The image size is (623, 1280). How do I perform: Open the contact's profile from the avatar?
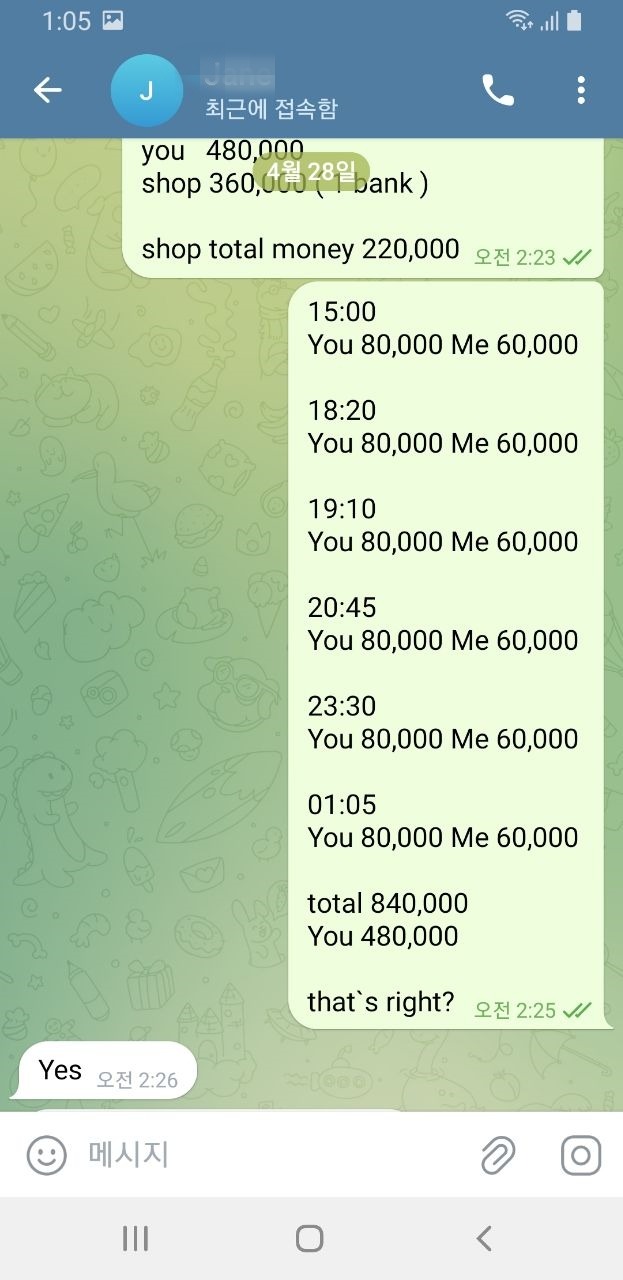(146, 91)
